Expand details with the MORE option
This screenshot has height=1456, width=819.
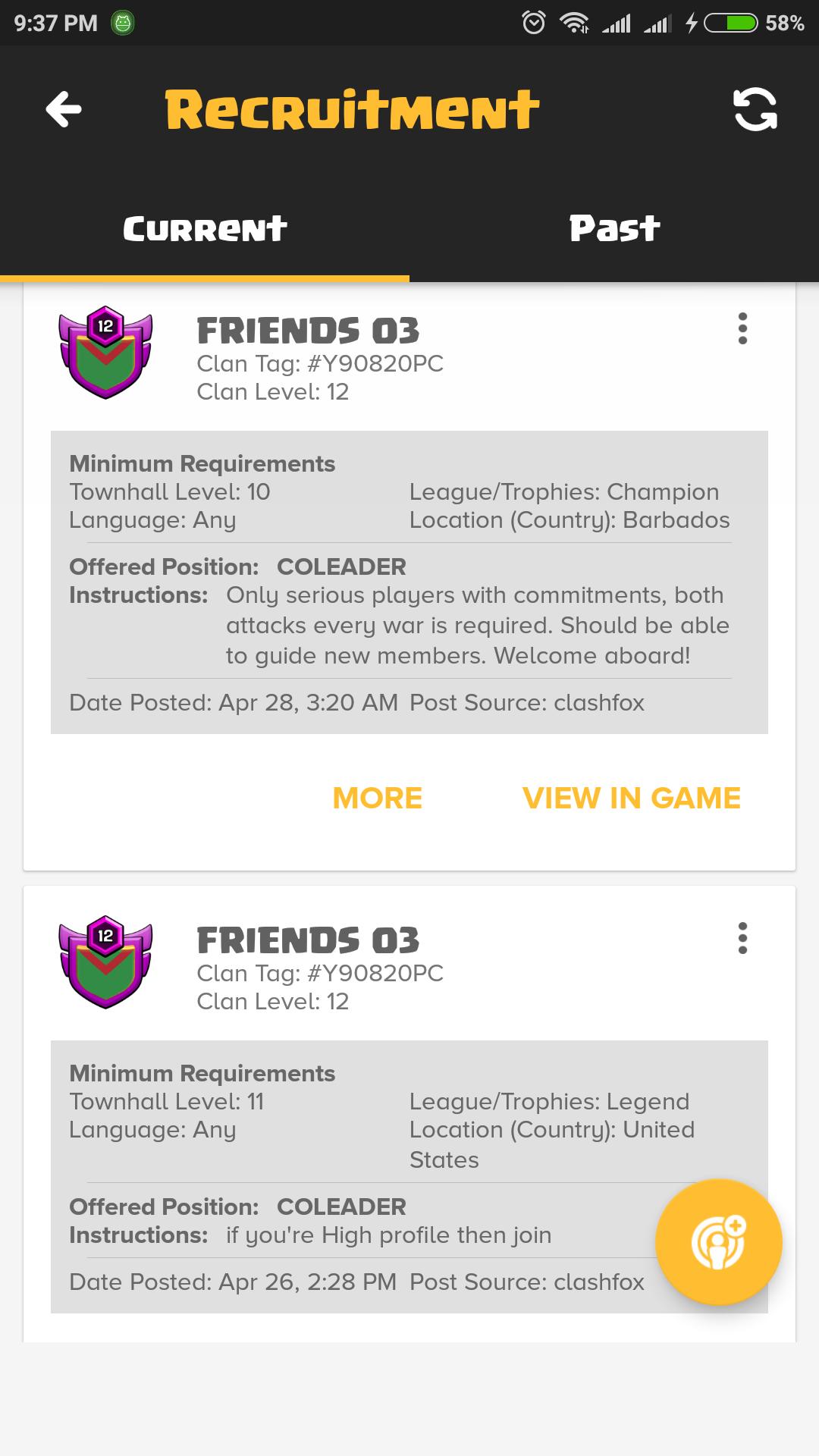click(377, 797)
